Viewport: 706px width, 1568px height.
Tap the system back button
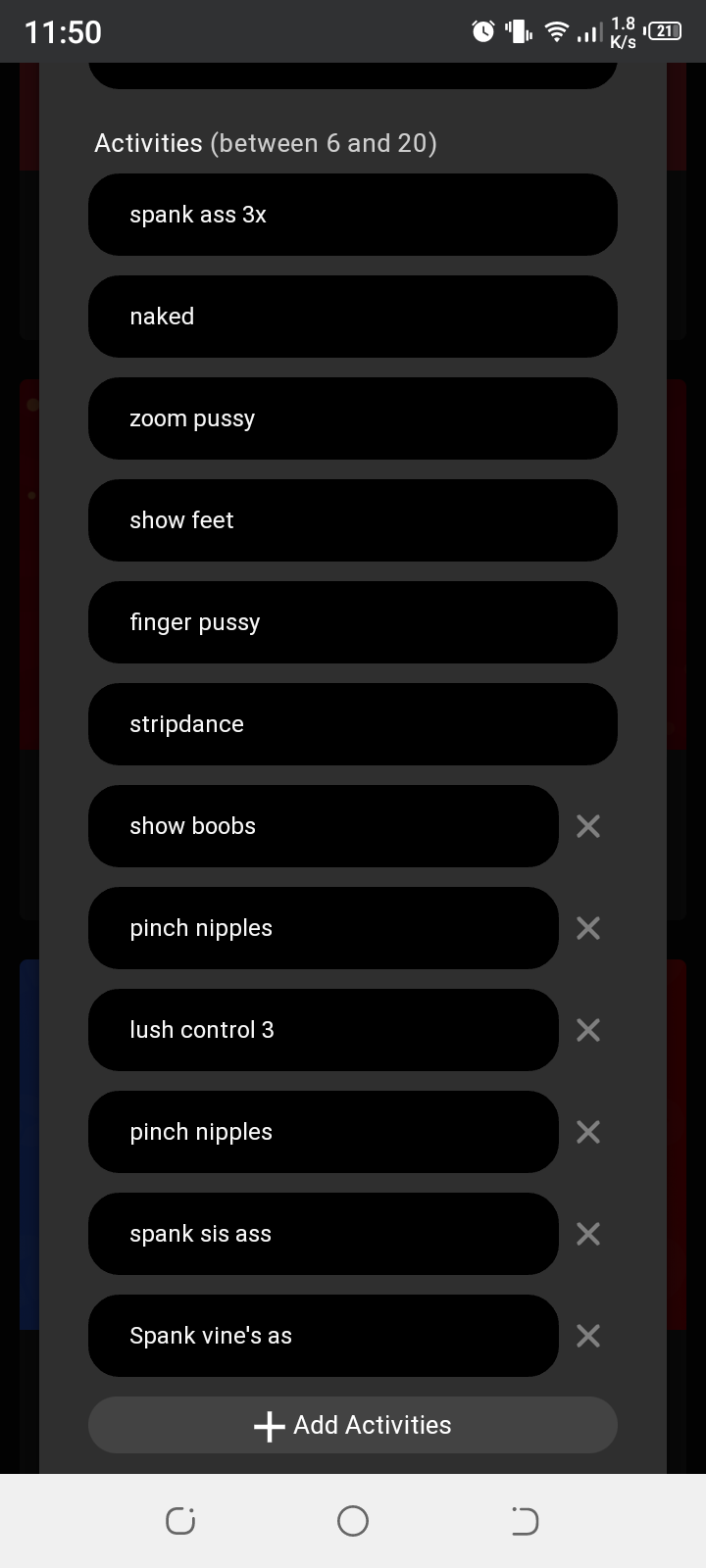(525, 1521)
